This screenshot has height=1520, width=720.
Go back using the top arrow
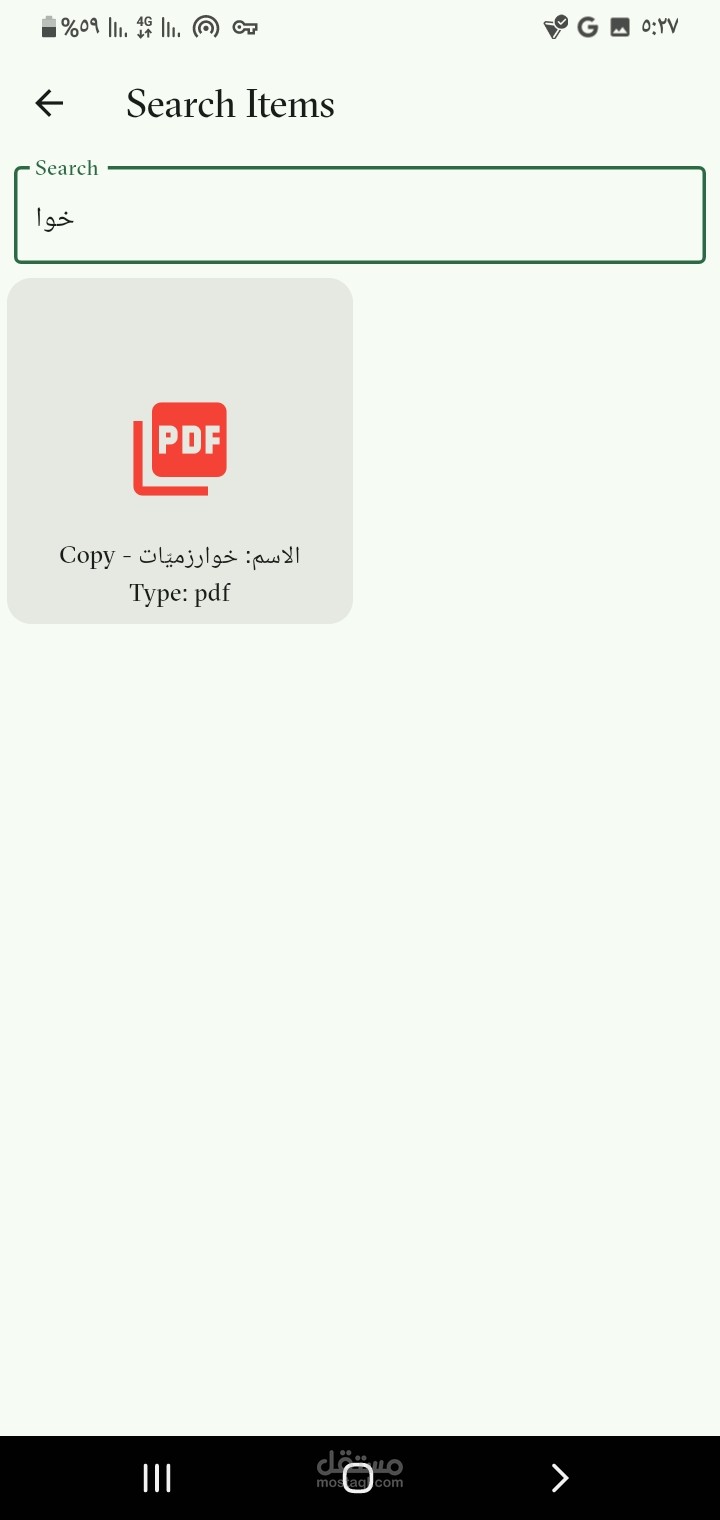pos(49,103)
